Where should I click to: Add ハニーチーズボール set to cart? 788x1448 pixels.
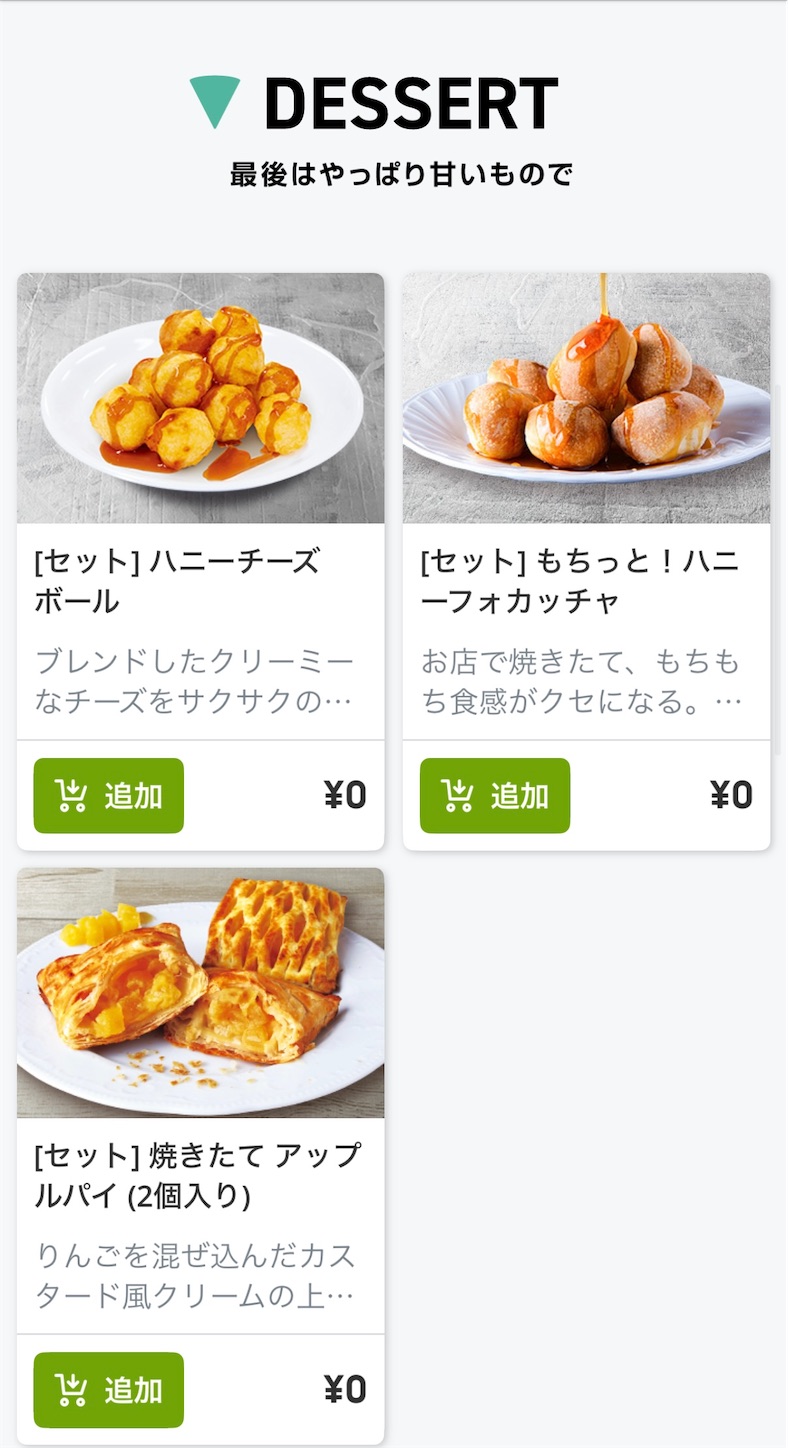tap(109, 796)
